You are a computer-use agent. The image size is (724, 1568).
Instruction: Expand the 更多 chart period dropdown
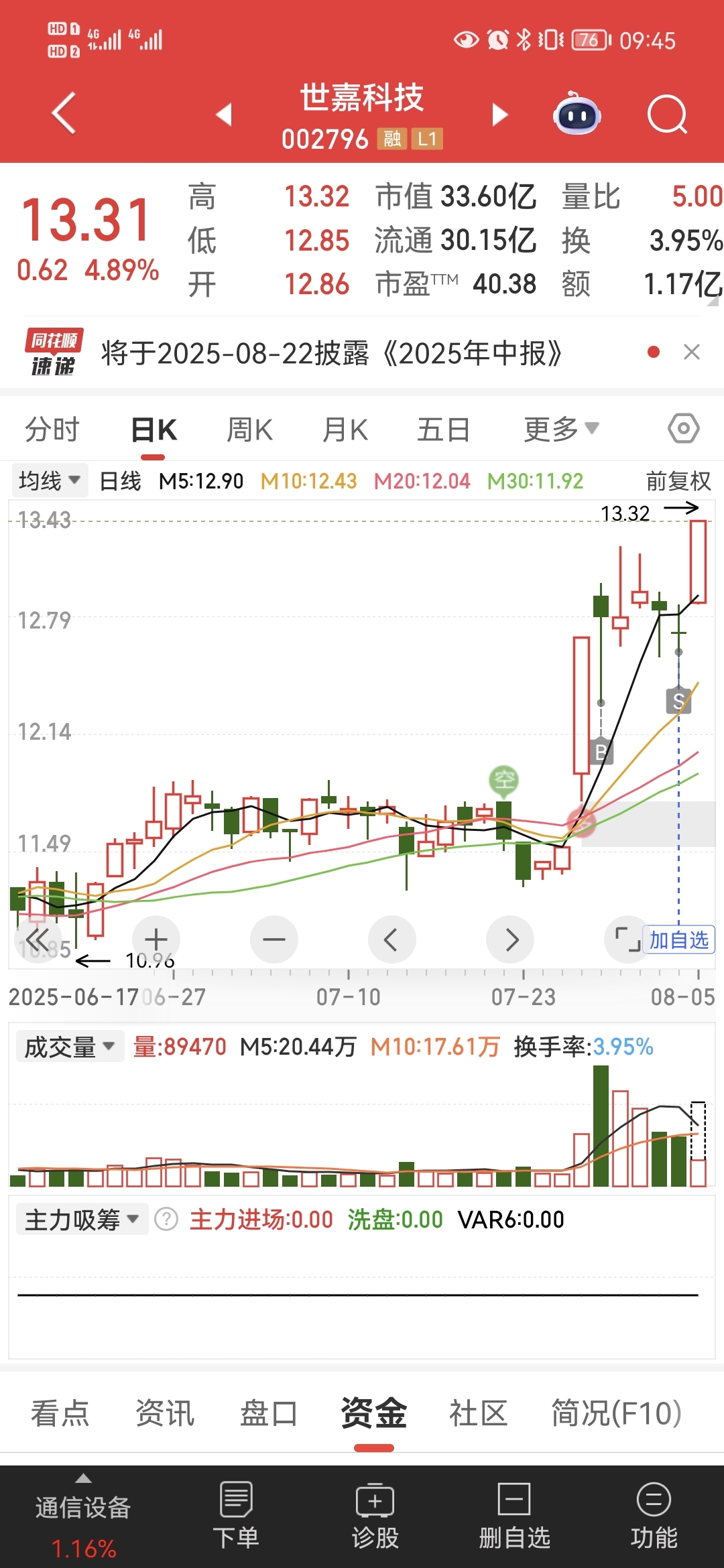tap(561, 430)
